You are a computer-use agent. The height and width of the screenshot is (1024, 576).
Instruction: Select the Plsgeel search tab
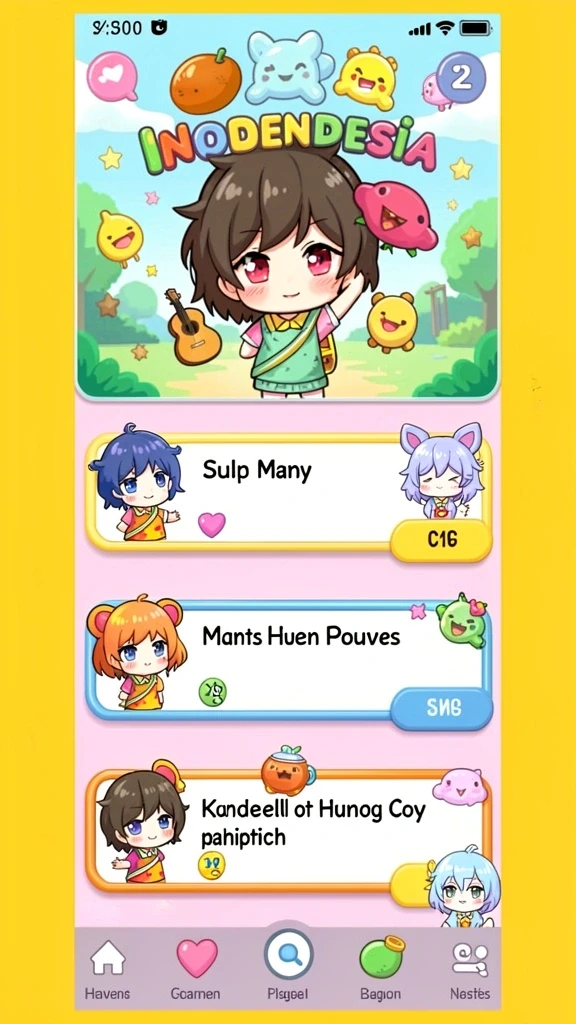pyautogui.click(x=288, y=968)
